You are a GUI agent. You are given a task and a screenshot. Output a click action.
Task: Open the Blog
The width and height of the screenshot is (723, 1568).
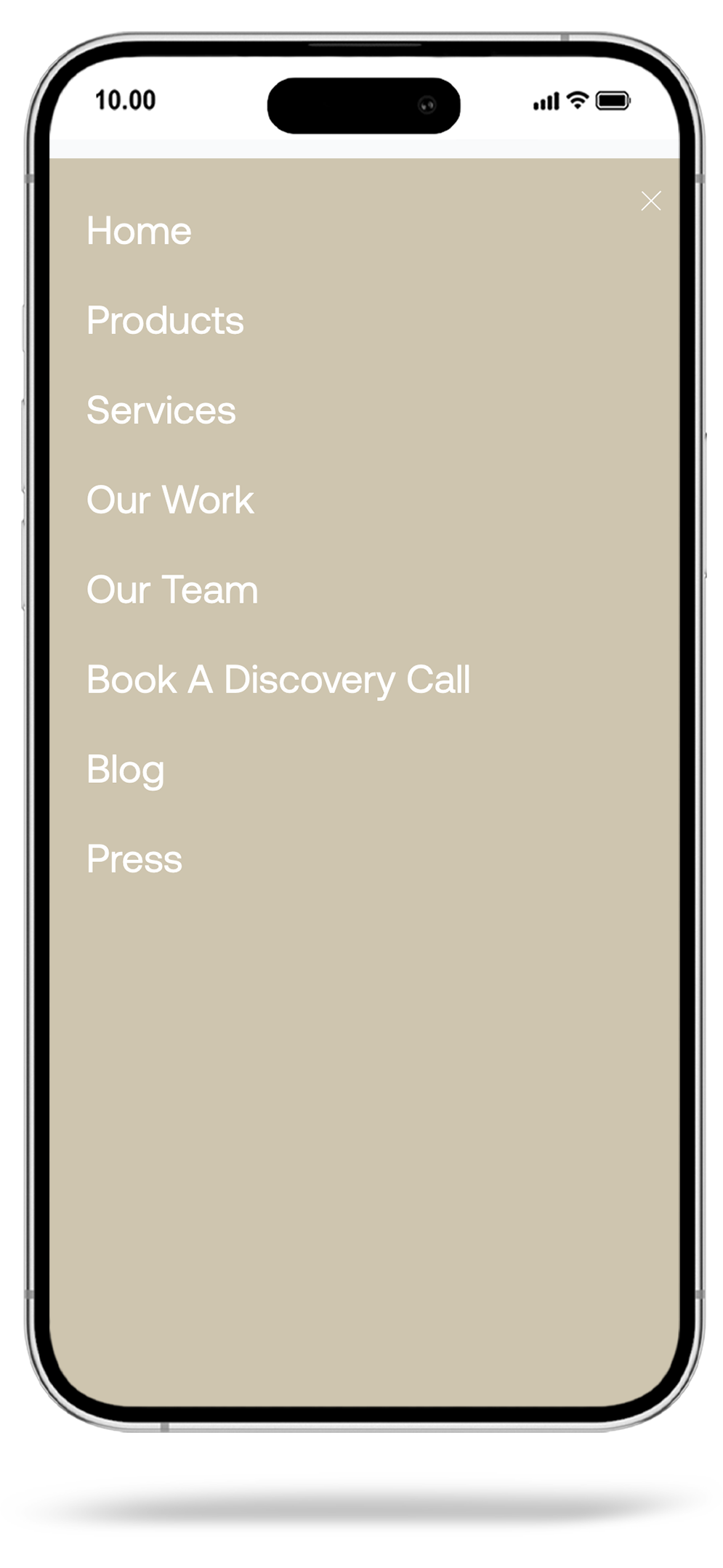(126, 769)
